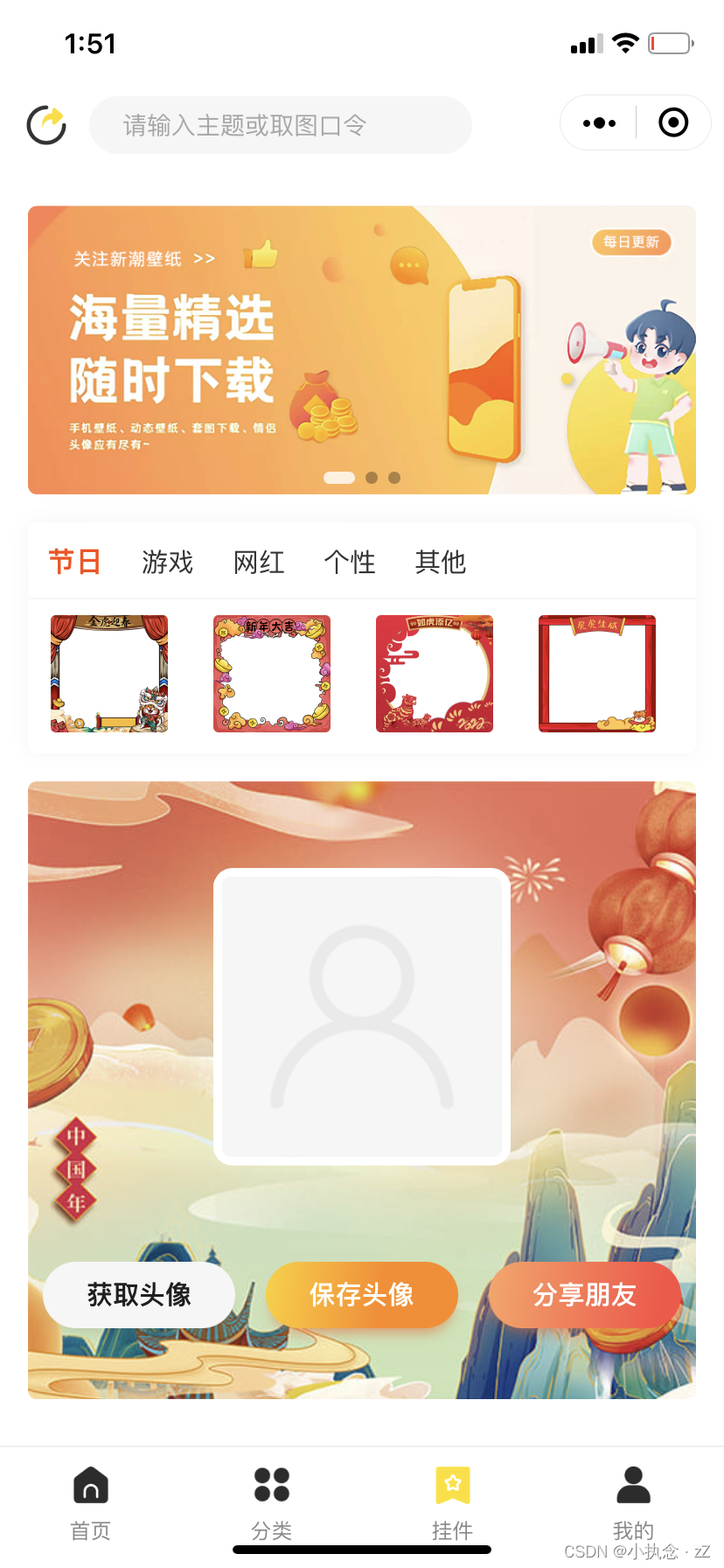Choose the 金虎迎春 avatar frame
724x1568 pixels.
(109, 674)
